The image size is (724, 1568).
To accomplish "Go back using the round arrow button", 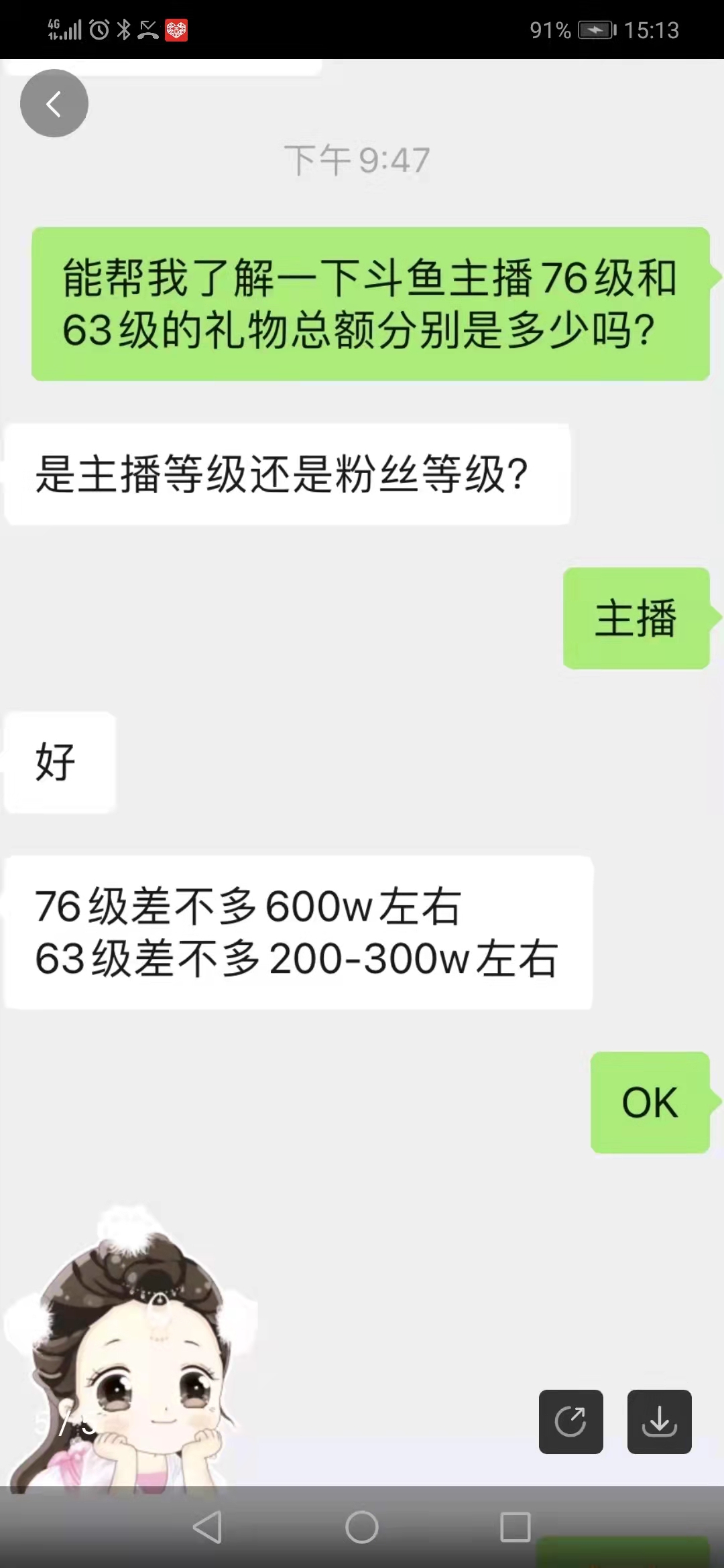I will pos(54,103).
